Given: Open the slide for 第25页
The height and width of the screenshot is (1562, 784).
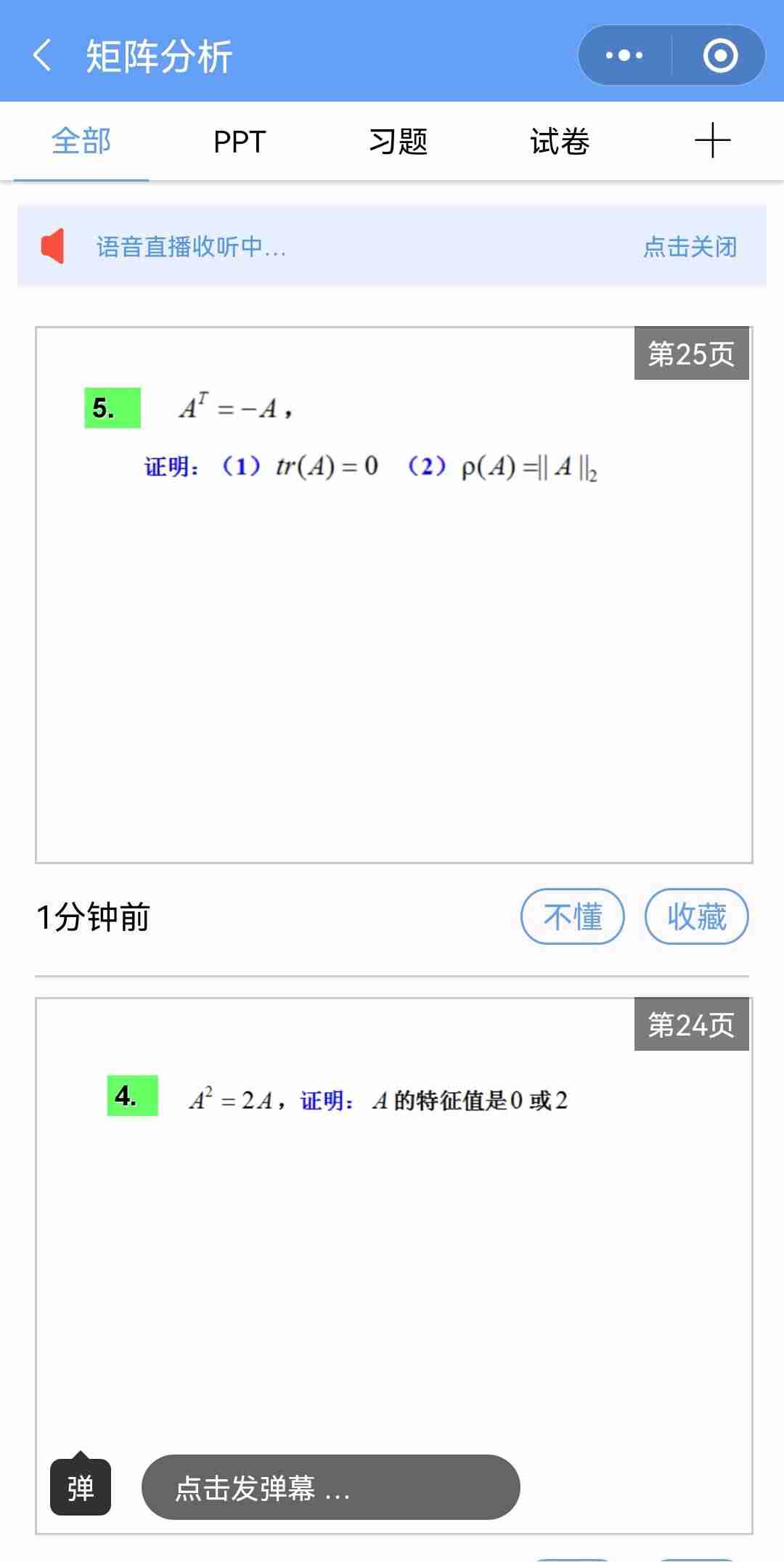Looking at the screenshot, I should coord(393,595).
